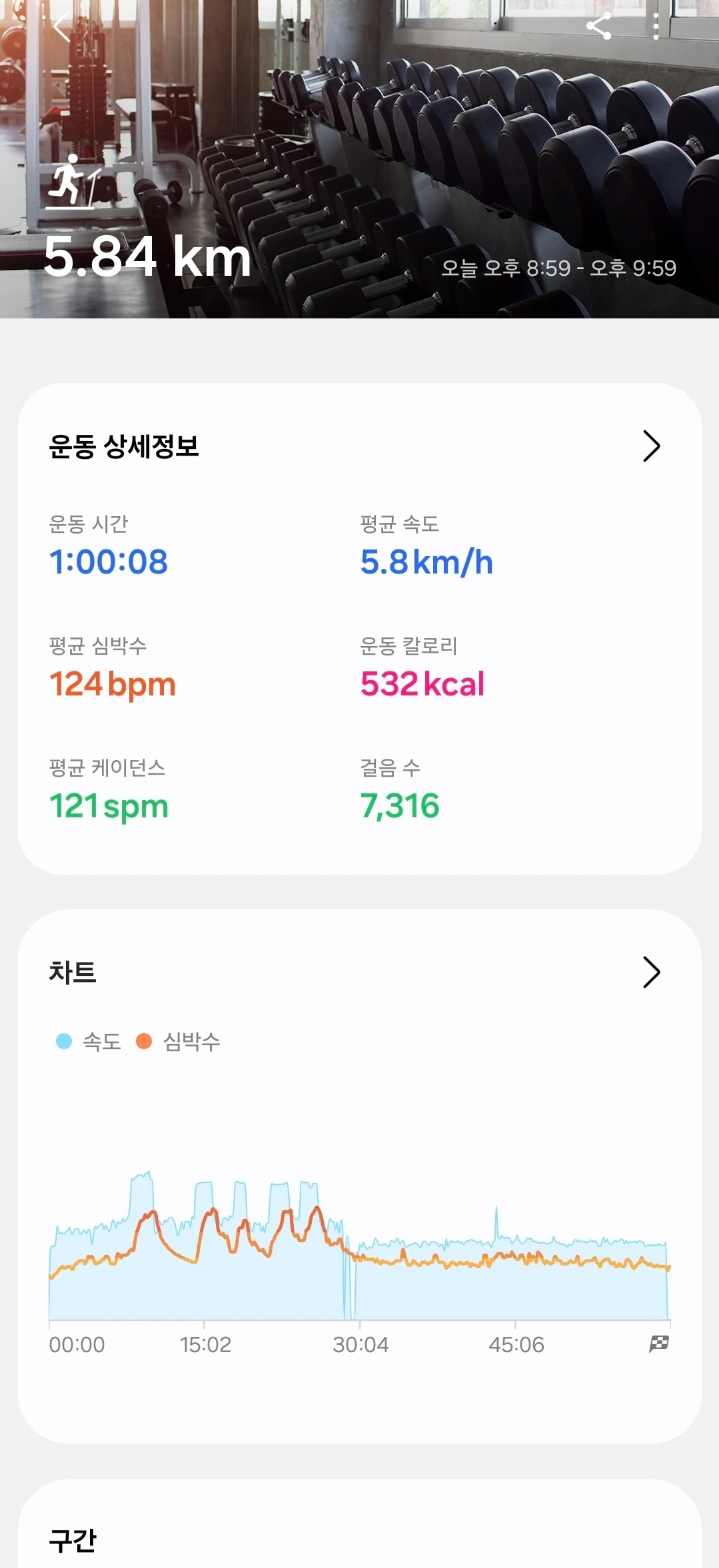Open 운동 상세정보 workout details
This screenshot has height=1568, width=719.
[x=650, y=446]
